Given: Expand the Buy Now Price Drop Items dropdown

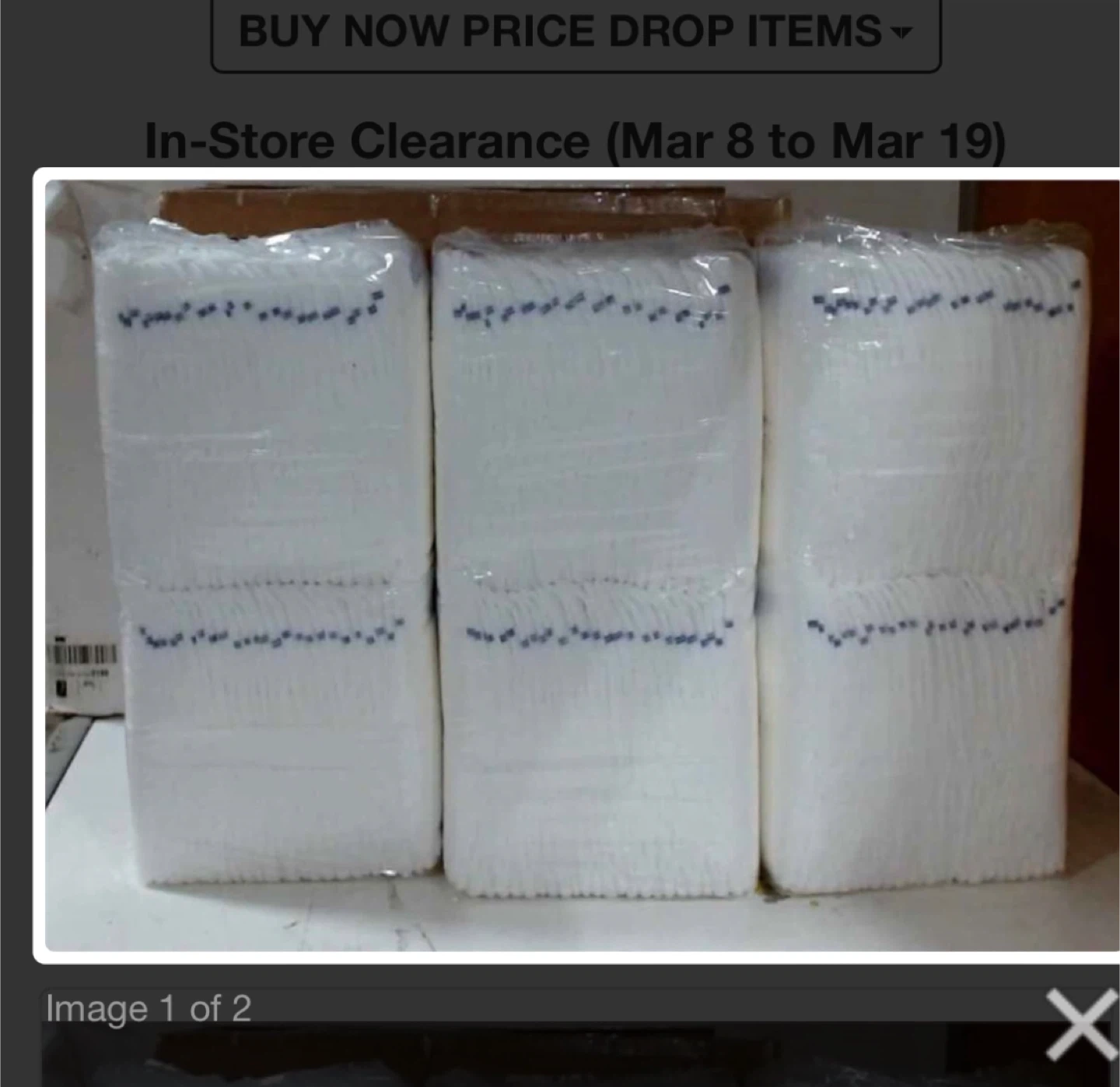Looking at the screenshot, I should pyautogui.click(x=576, y=33).
